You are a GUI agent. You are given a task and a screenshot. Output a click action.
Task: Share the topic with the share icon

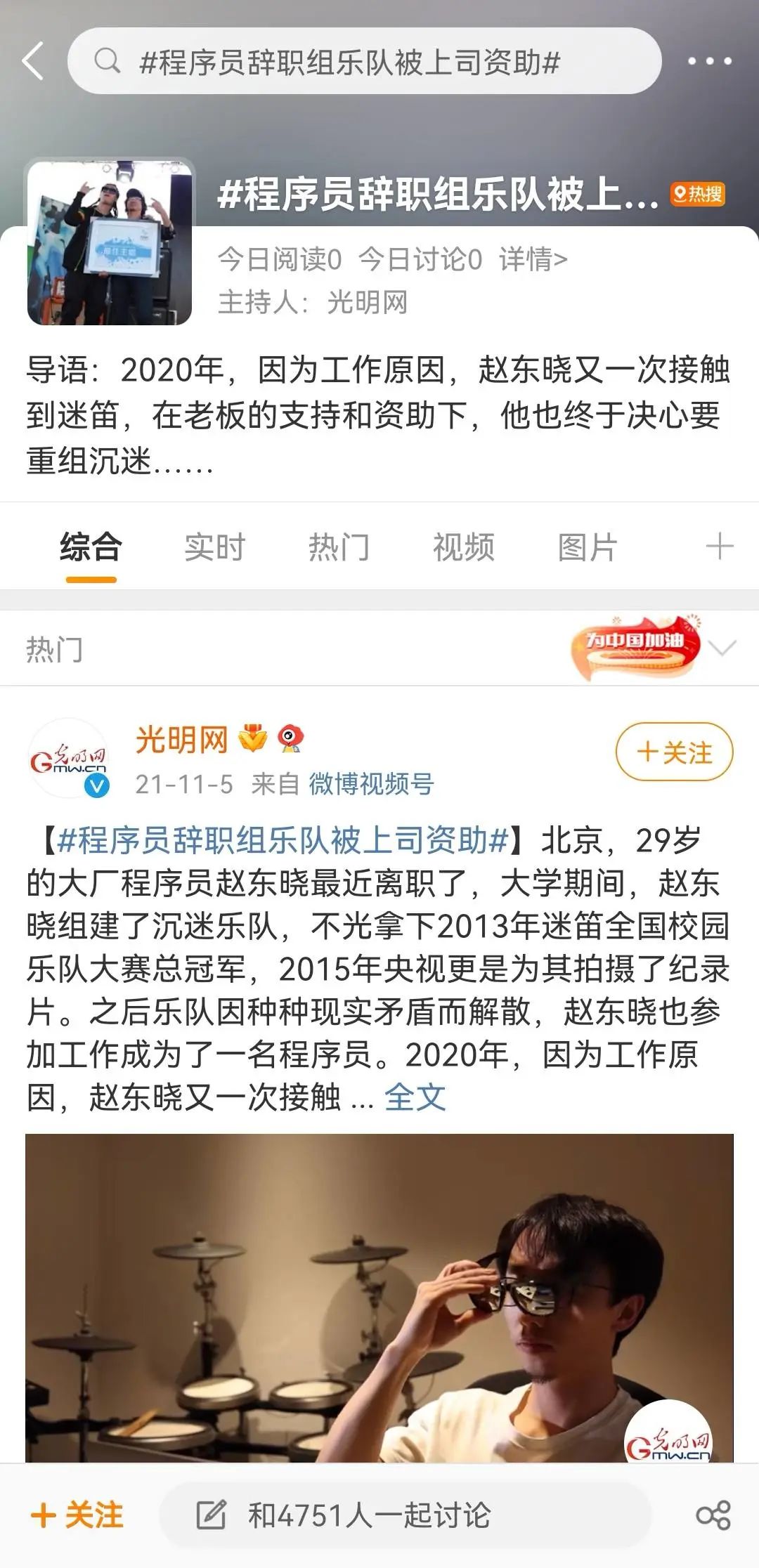coord(713,1515)
